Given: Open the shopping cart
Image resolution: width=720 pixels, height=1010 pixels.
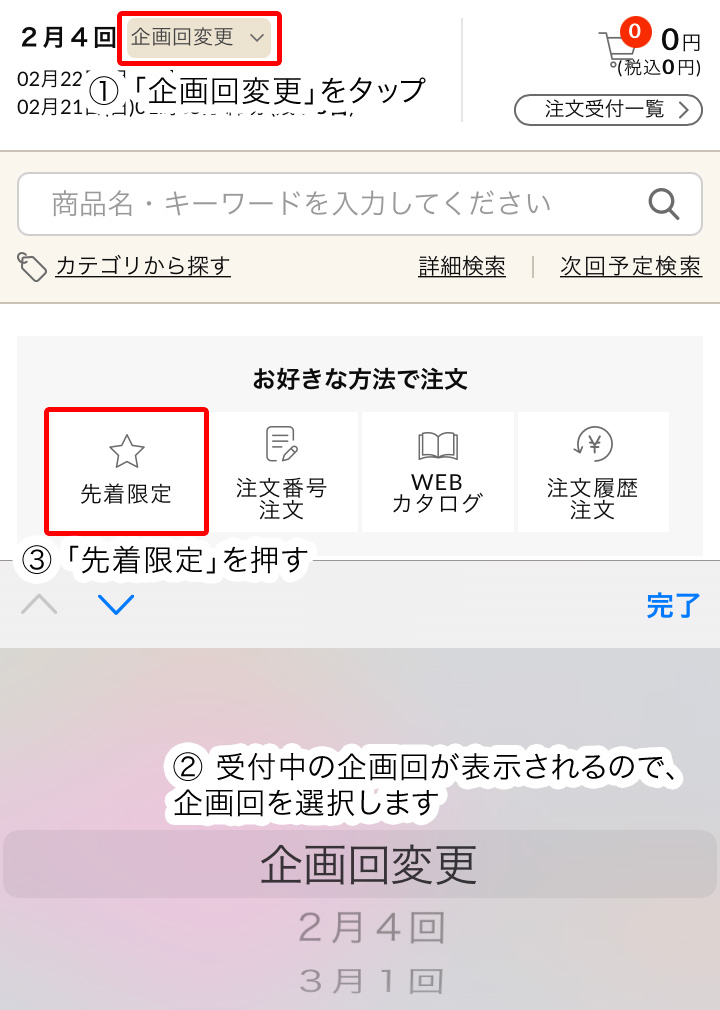Looking at the screenshot, I should coord(619,48).
